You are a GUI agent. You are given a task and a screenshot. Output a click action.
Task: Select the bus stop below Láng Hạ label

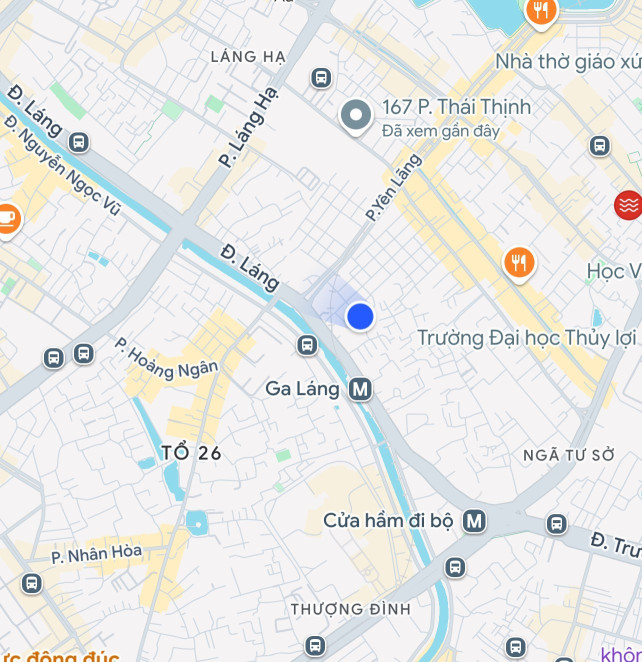click(321, 77)
